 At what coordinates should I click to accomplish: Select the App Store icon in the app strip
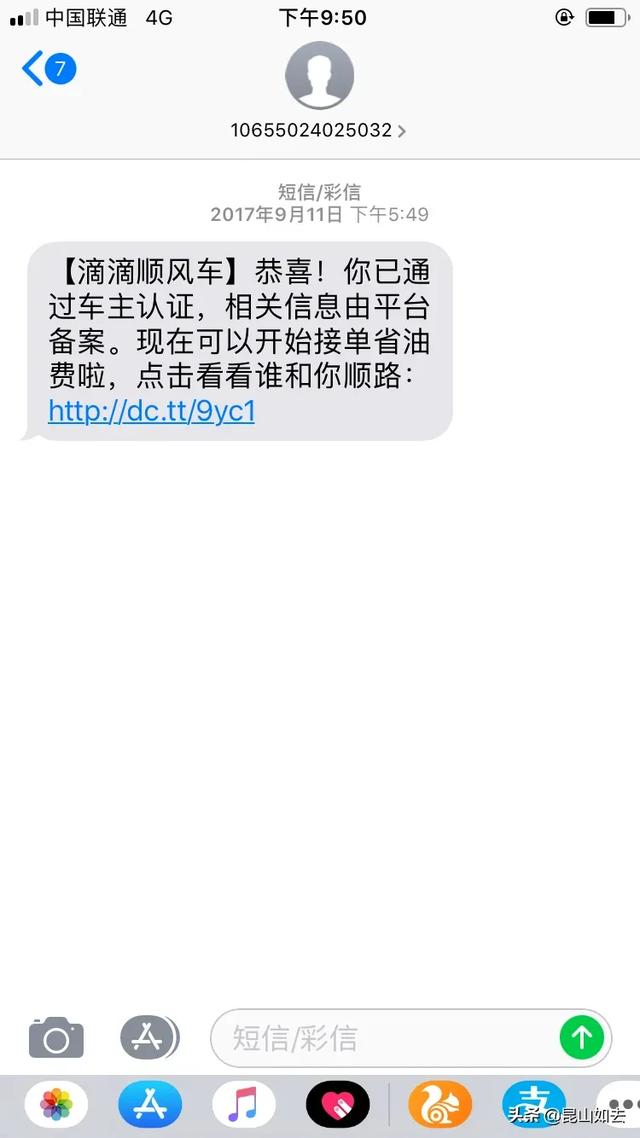[x=149, y=1105]
